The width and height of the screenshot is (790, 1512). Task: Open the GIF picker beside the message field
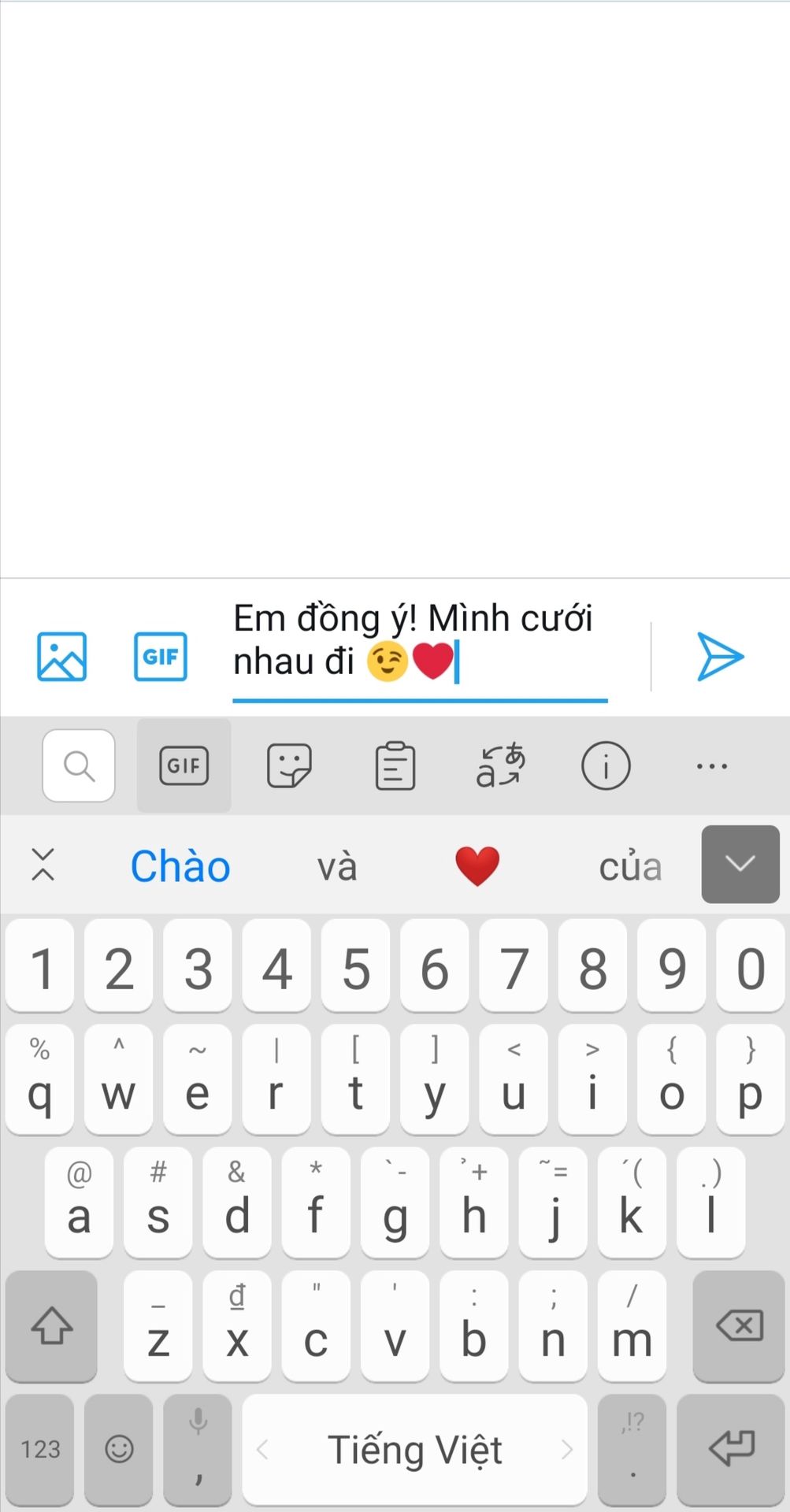tap(160, 656)
